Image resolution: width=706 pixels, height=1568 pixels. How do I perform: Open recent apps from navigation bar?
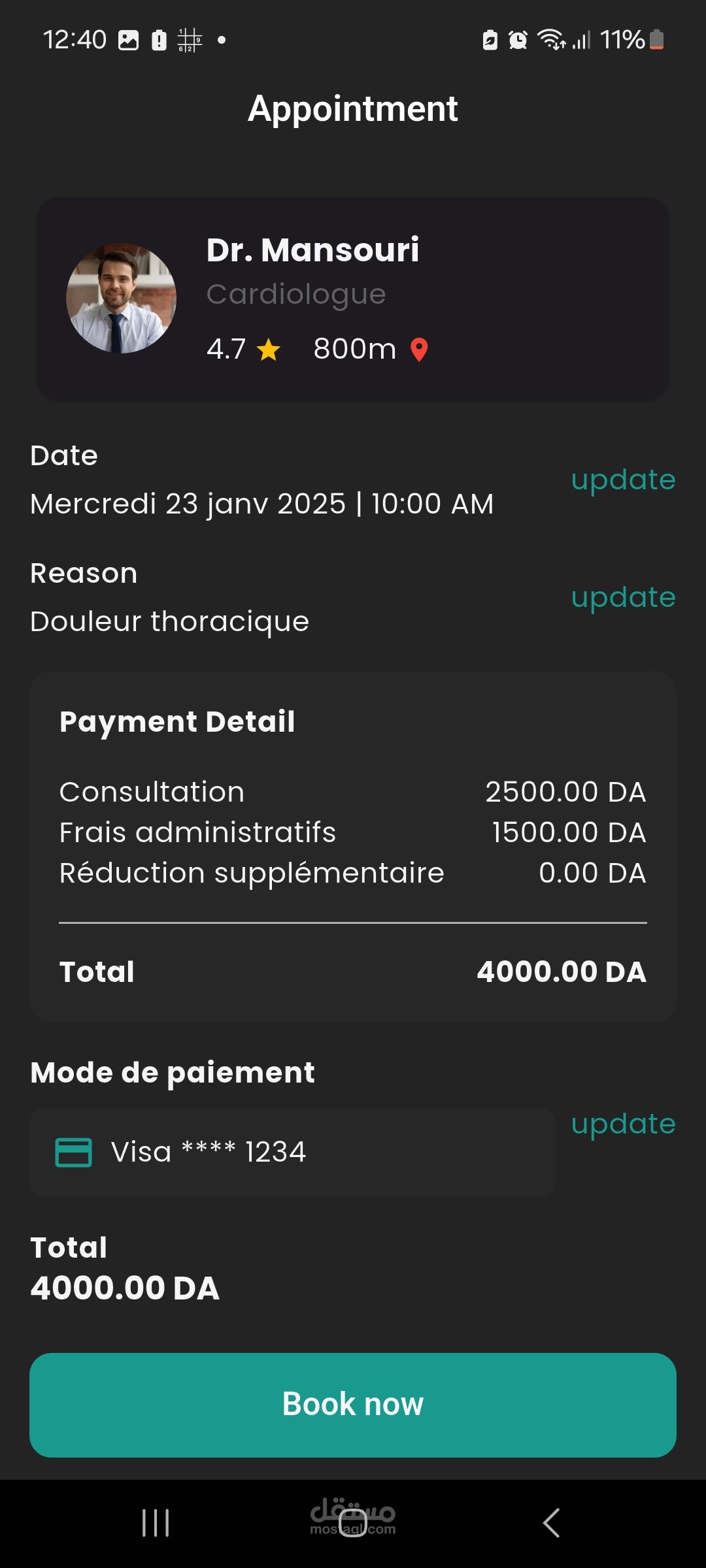coord(156,1523)
